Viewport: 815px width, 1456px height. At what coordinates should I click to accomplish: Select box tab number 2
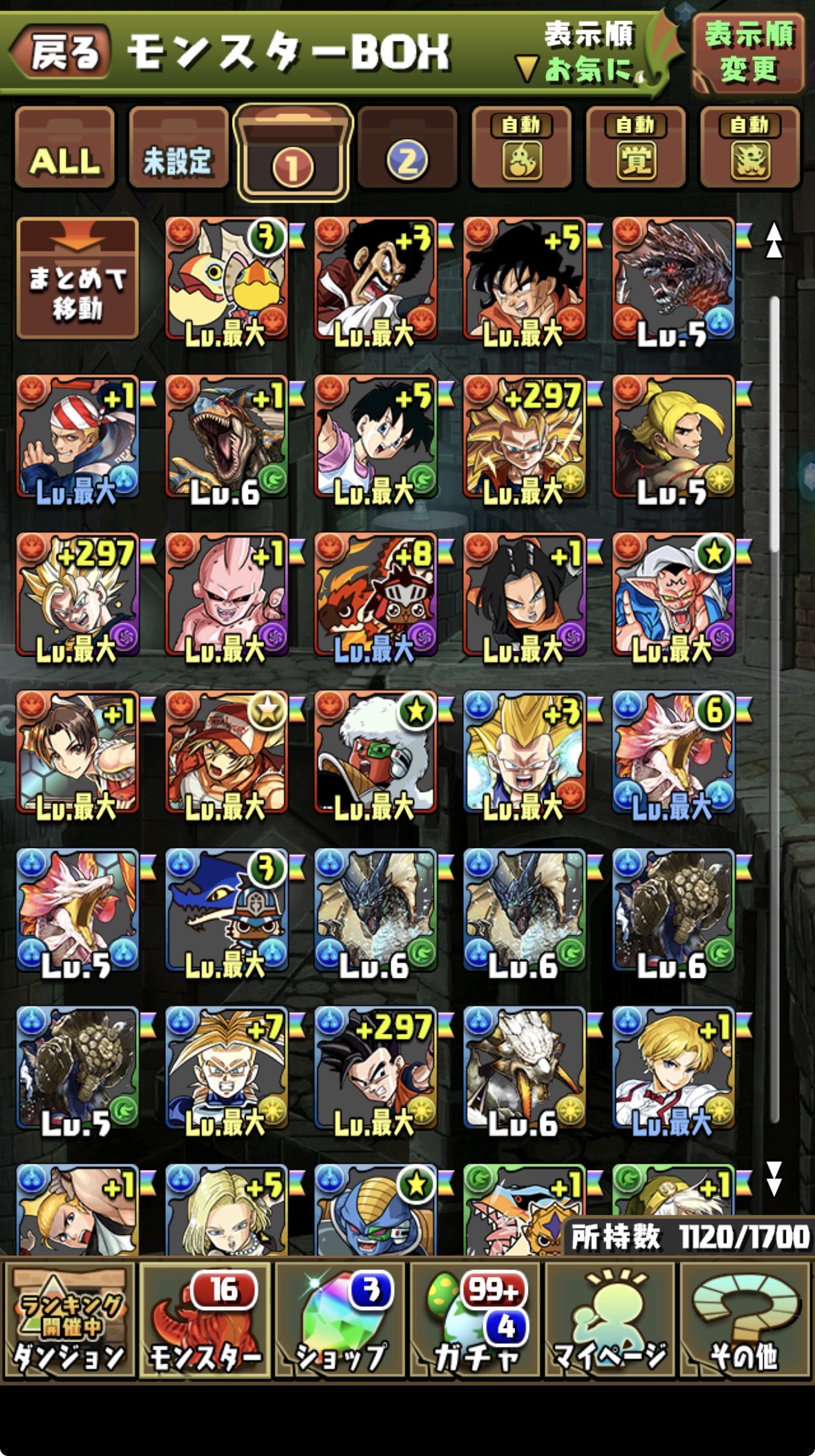pyautogui.click(x=407, y=149)
